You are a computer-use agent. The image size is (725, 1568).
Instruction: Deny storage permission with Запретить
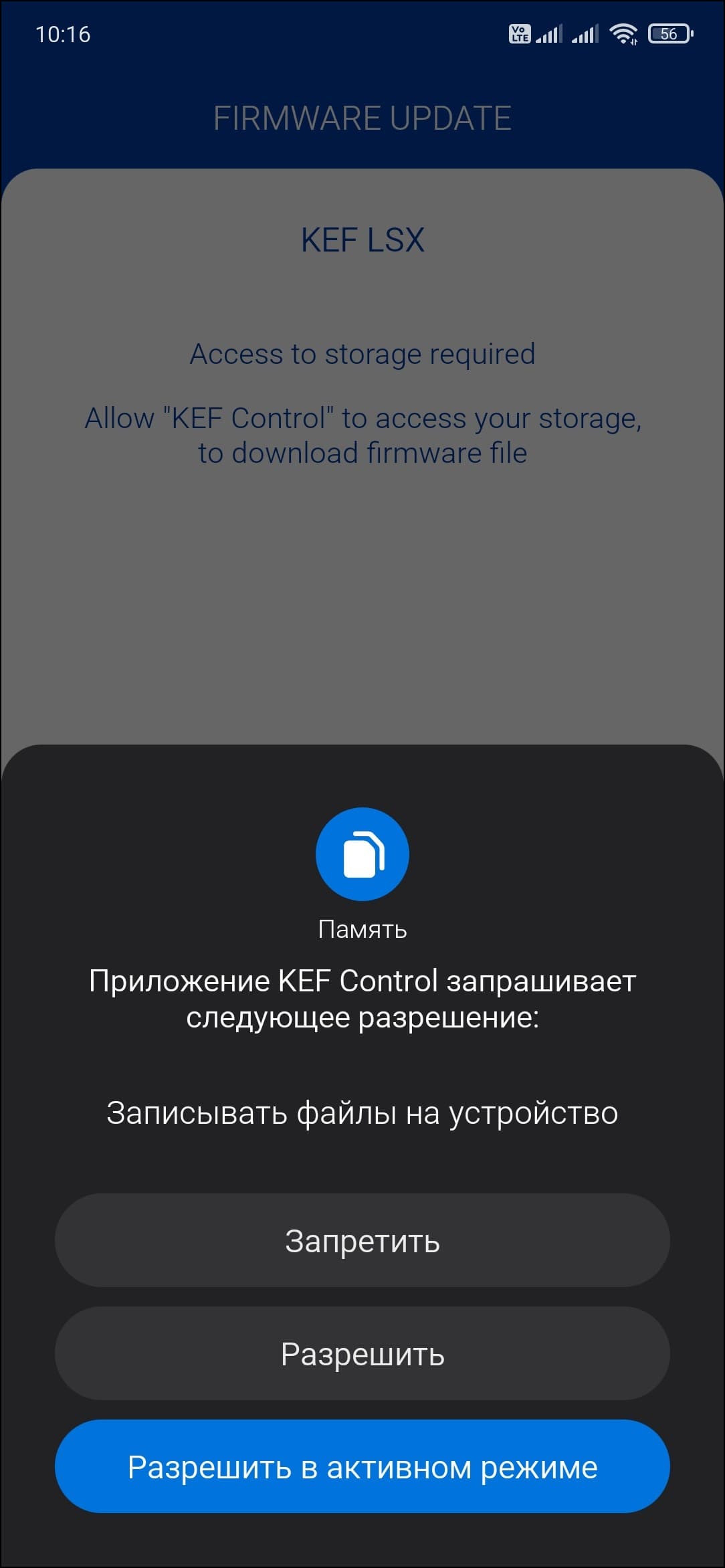tap(362, 1241)
